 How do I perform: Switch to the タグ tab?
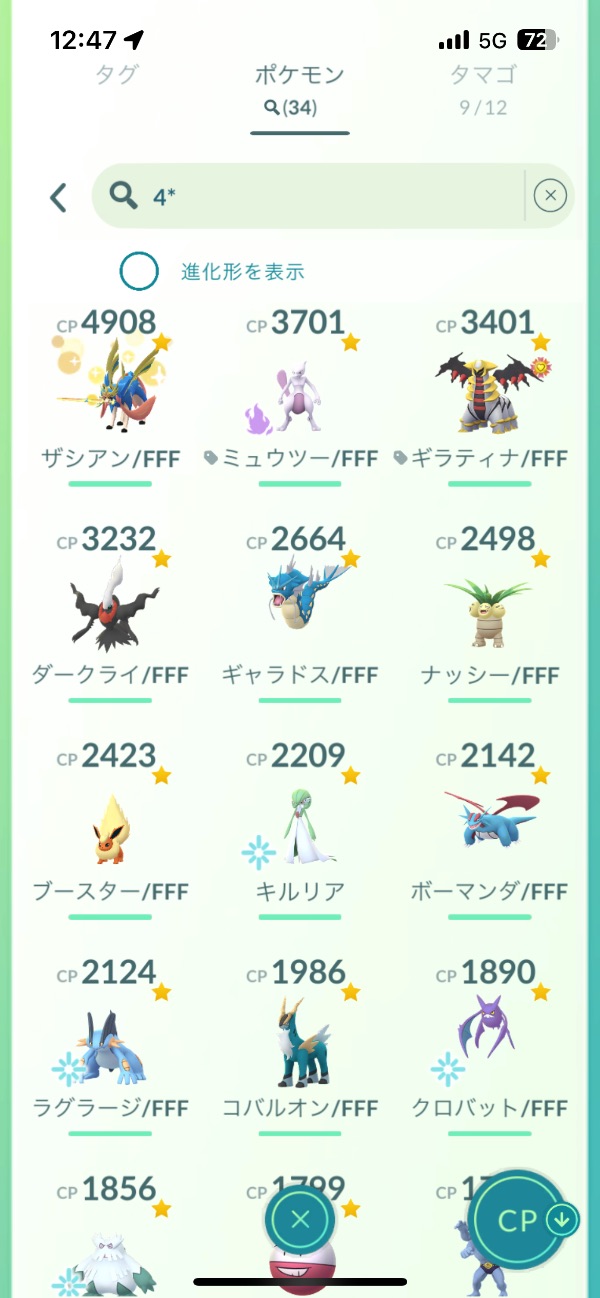point(116,75)
